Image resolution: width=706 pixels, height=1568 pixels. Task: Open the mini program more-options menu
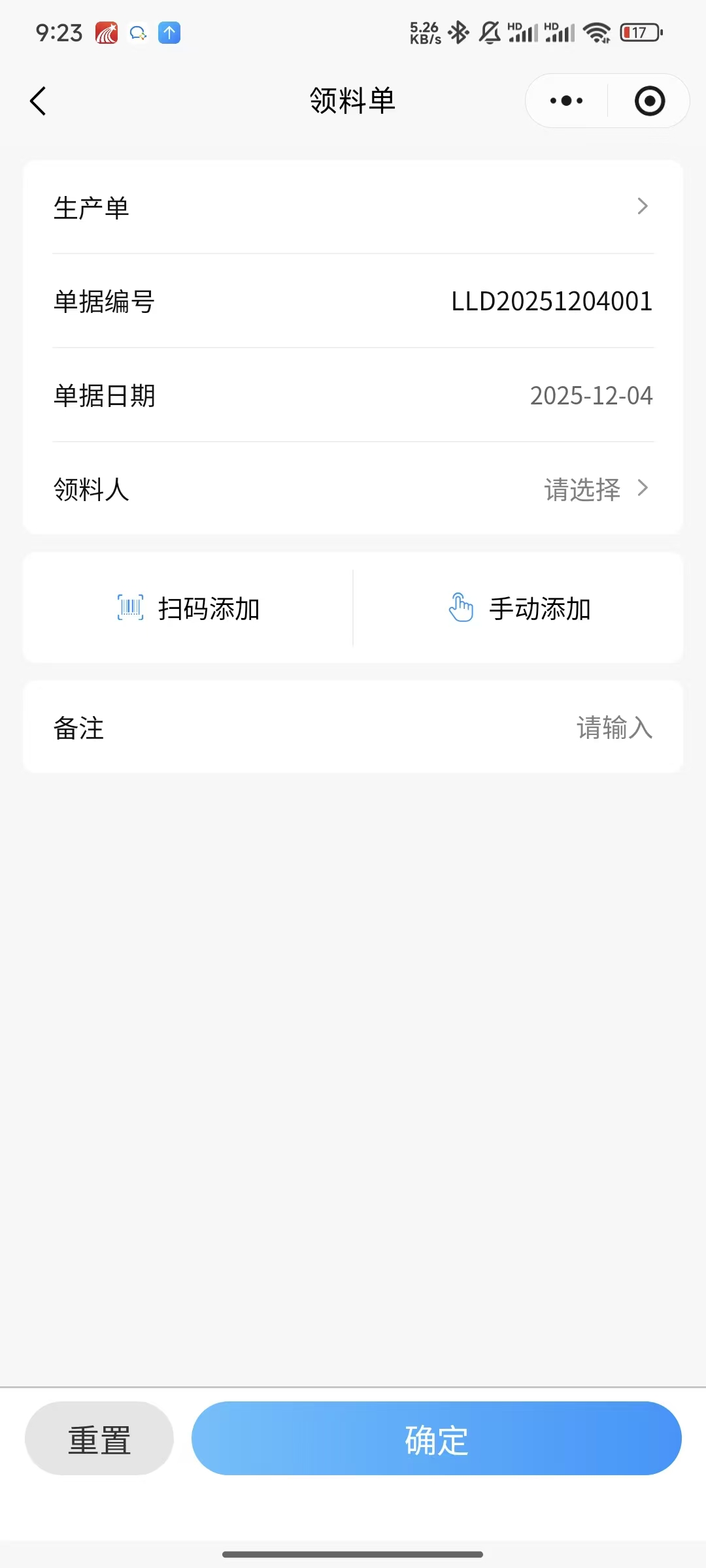(566, 101)
